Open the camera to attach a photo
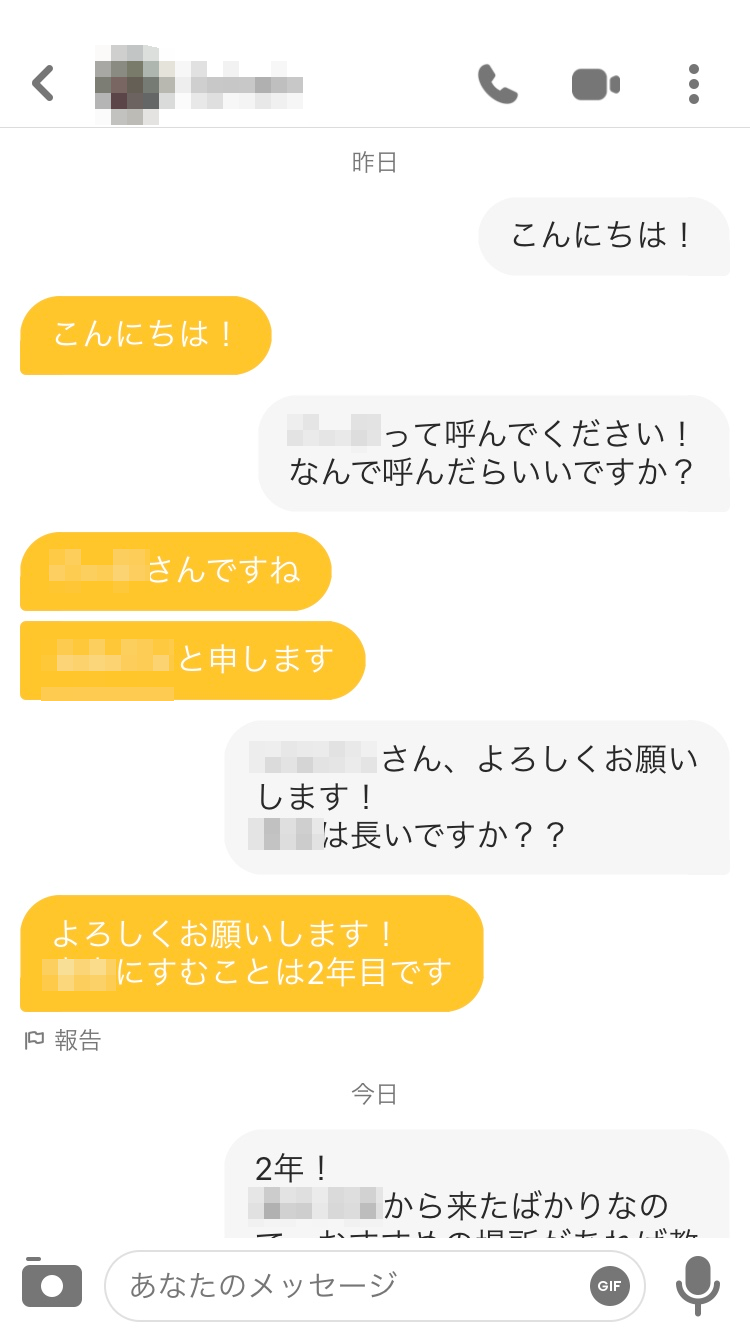Image resolution: width=750 pixels, height=1334 pixels. click(51, 1284)
